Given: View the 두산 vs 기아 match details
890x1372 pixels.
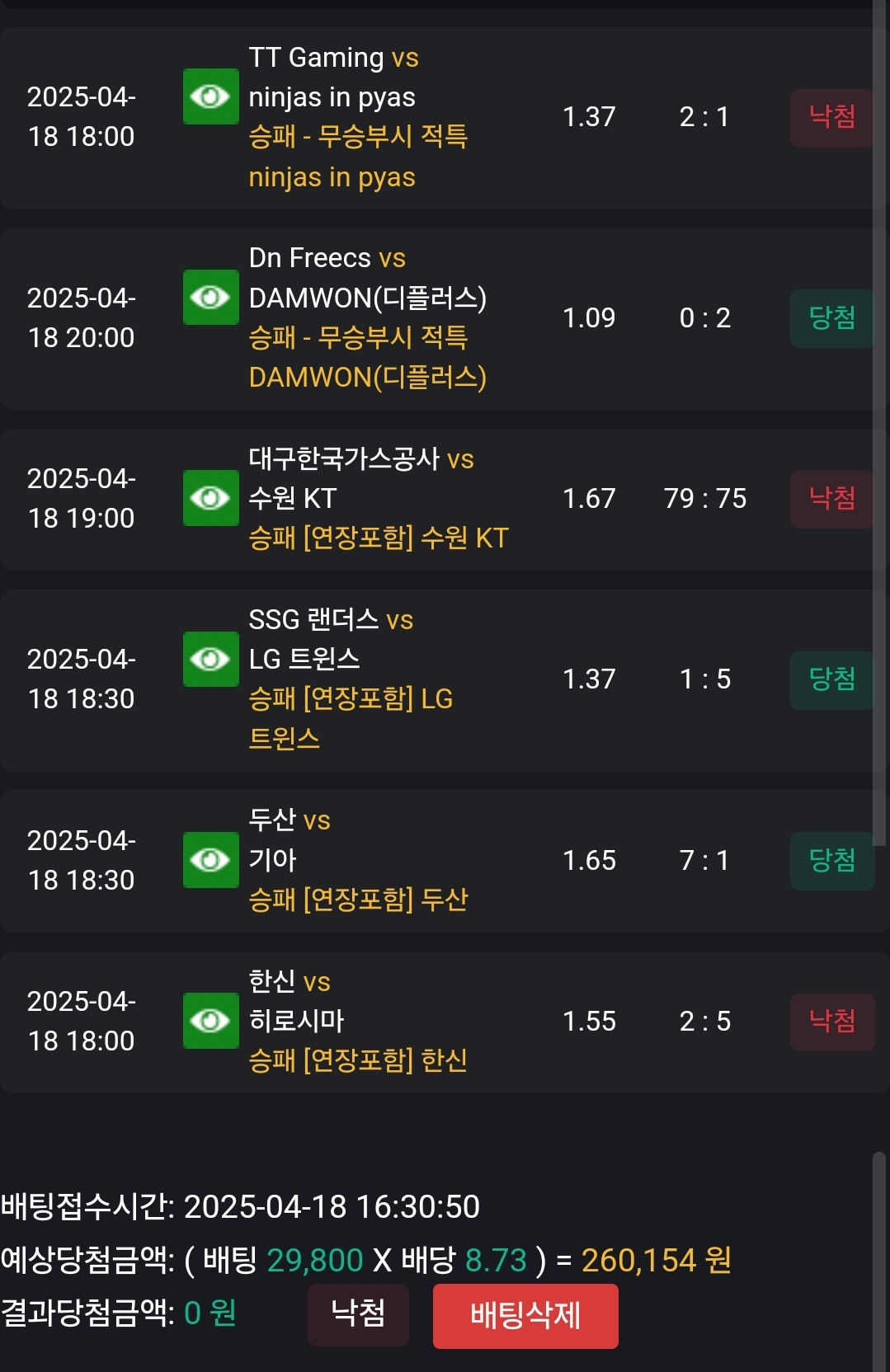Looking at the screenshot, I should point(210,860).
